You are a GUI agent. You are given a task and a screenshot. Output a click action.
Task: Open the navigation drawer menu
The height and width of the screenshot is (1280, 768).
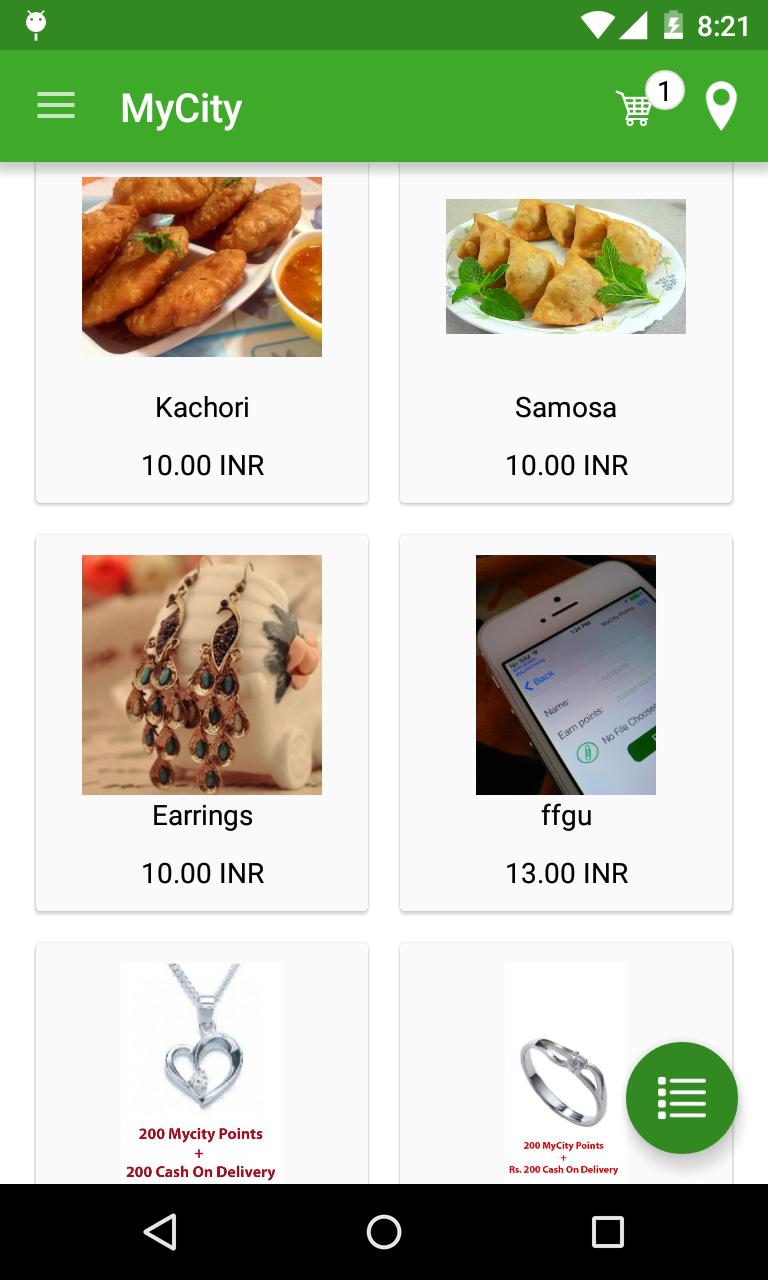pos(56,105)
